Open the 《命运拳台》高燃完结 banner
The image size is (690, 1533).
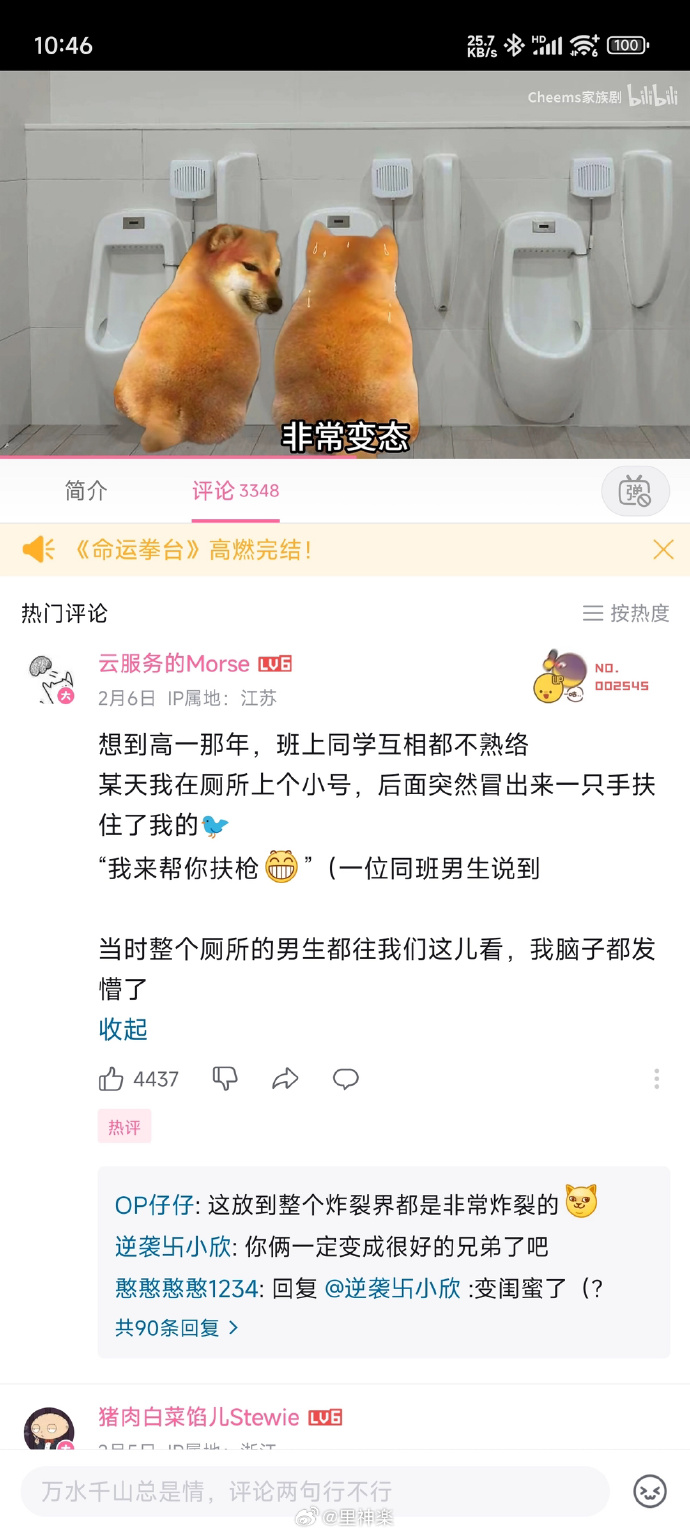(x=191, y=549)
